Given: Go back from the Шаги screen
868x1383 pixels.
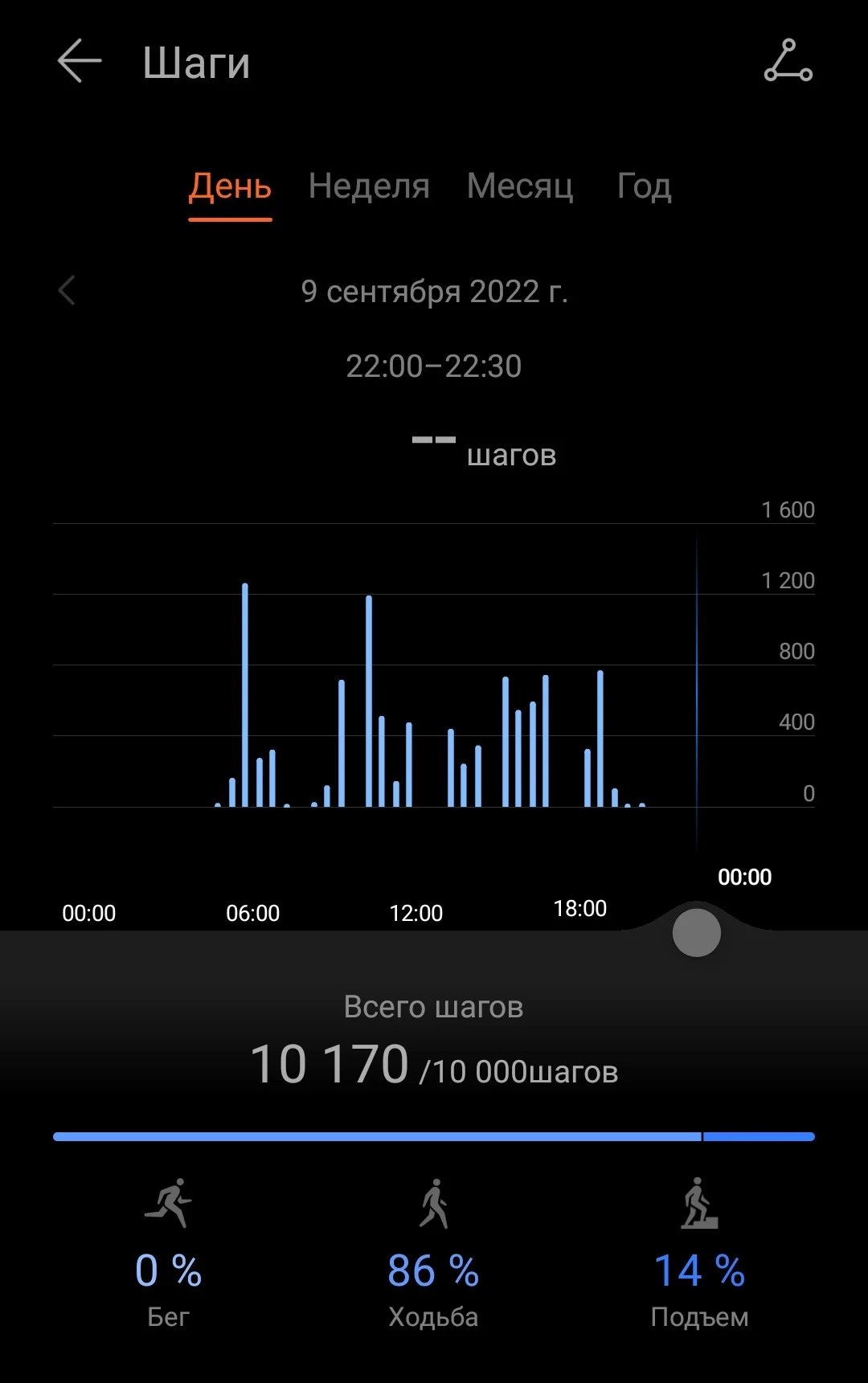Looking at the screenshot, I should (x=80, y=61).
